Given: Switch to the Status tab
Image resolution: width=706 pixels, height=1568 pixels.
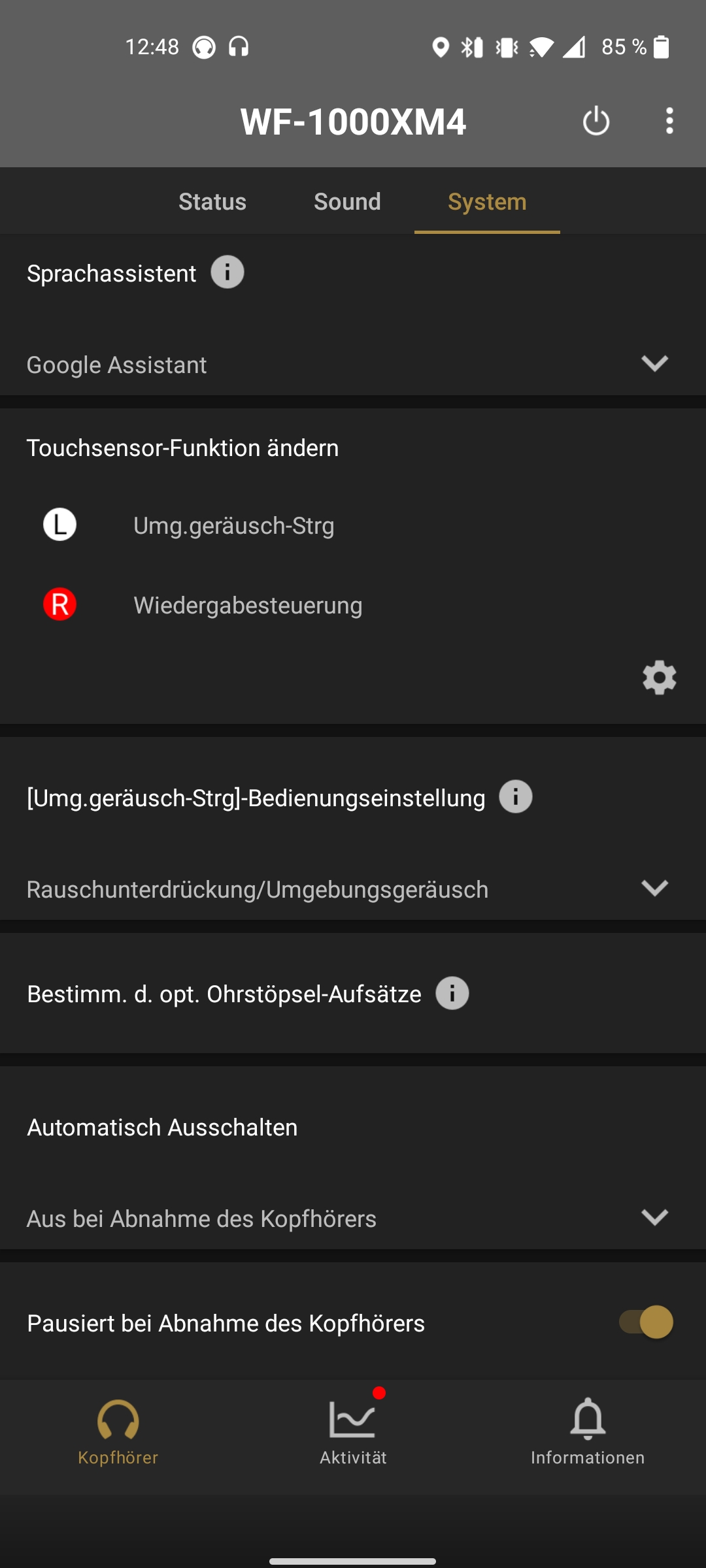Looking at the screenshot, I should [x=212, y=201].
